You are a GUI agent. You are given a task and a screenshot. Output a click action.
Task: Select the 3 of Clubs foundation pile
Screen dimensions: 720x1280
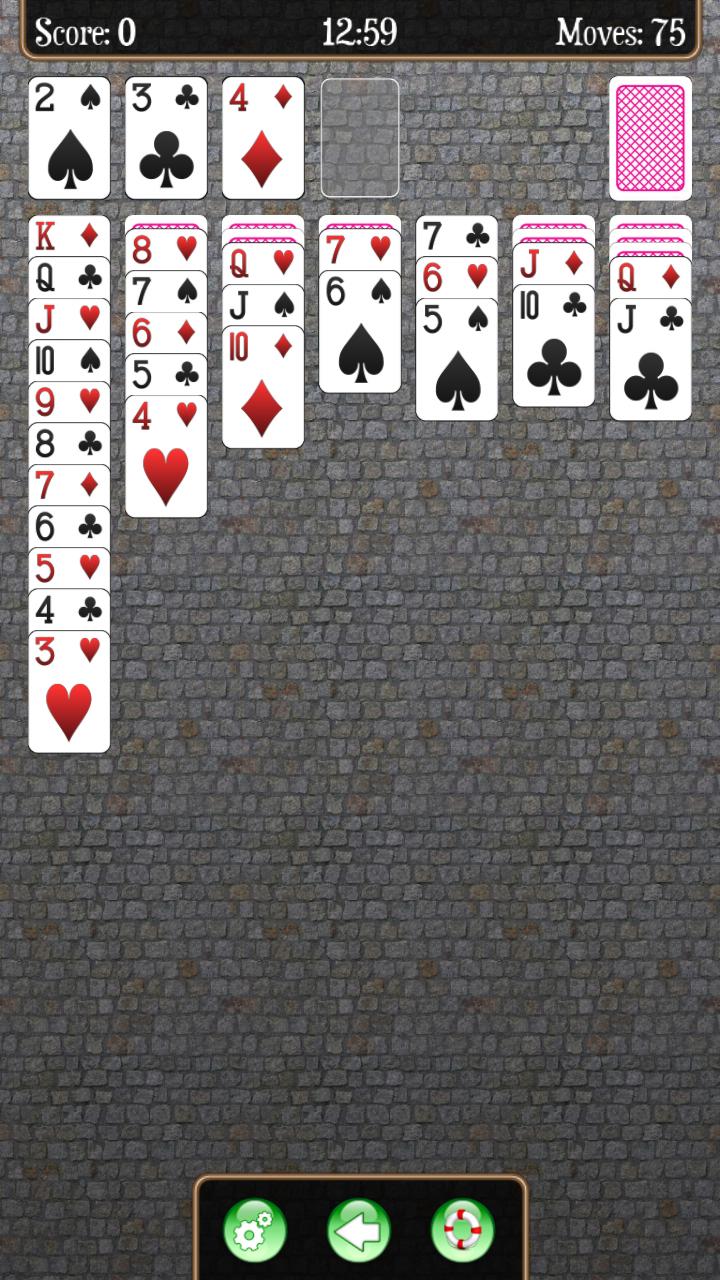coord(166,138)
